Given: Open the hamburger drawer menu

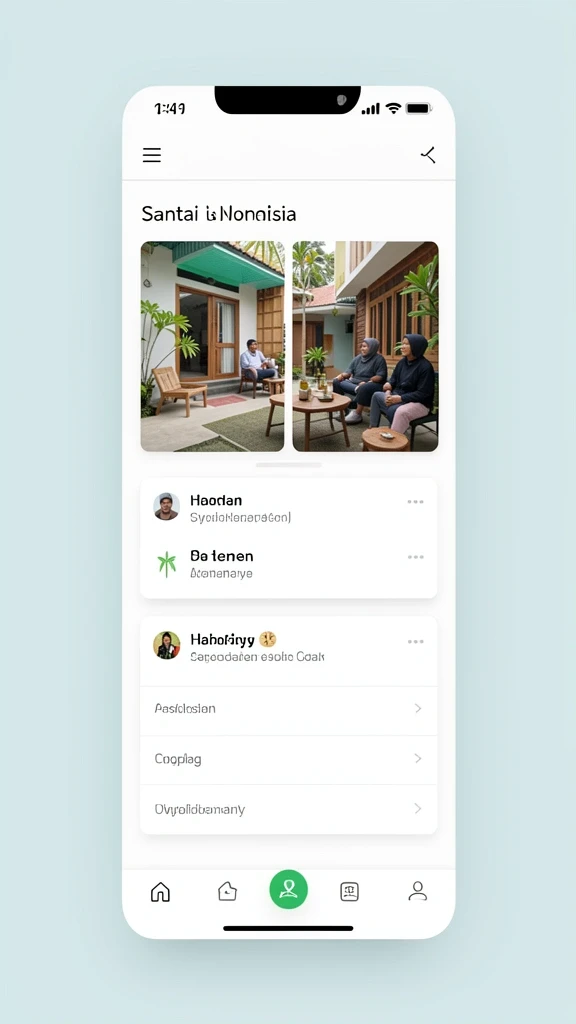Looking at the screenshot, I should tap(152, 155).
